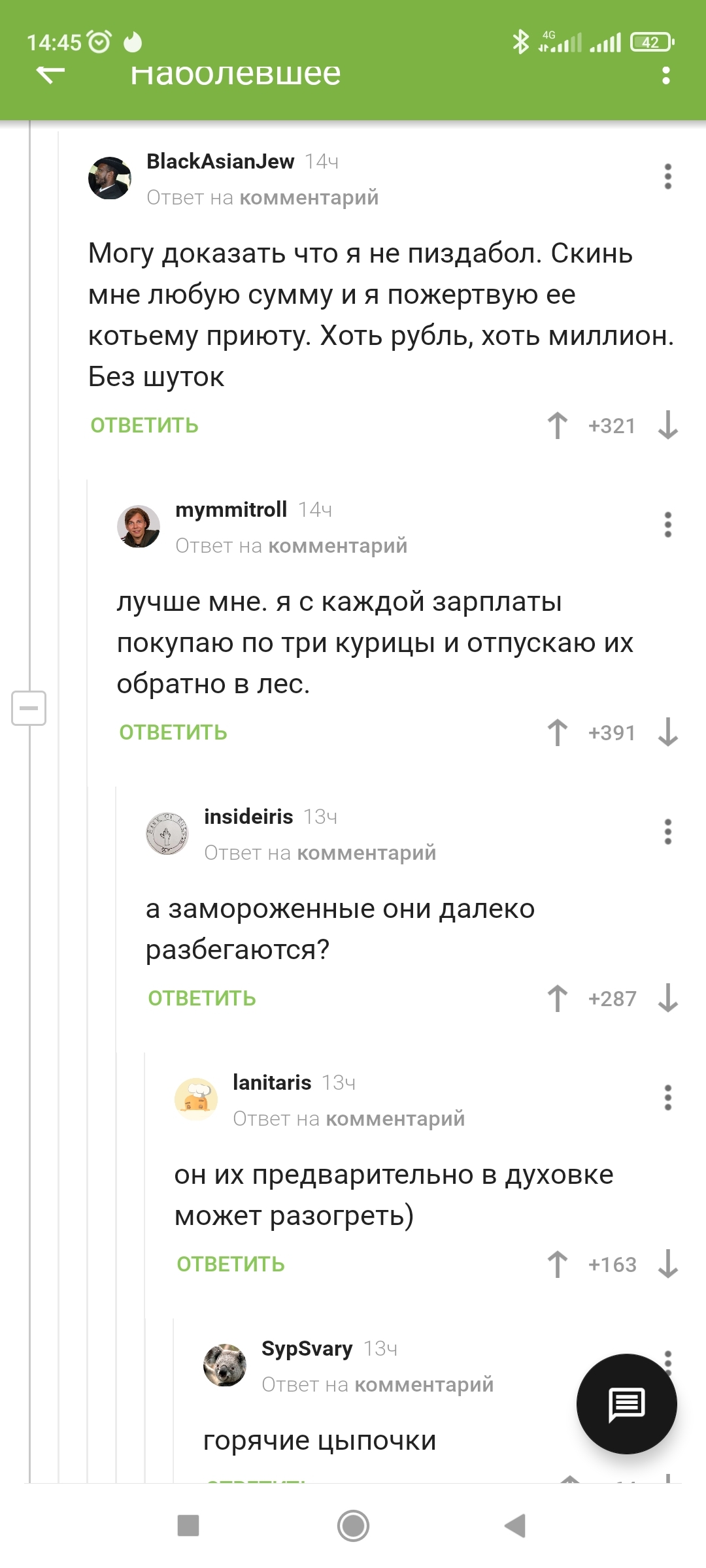Reply to insideiris's comment
This screenshot has width=706, height=1568.
point(202,998)
